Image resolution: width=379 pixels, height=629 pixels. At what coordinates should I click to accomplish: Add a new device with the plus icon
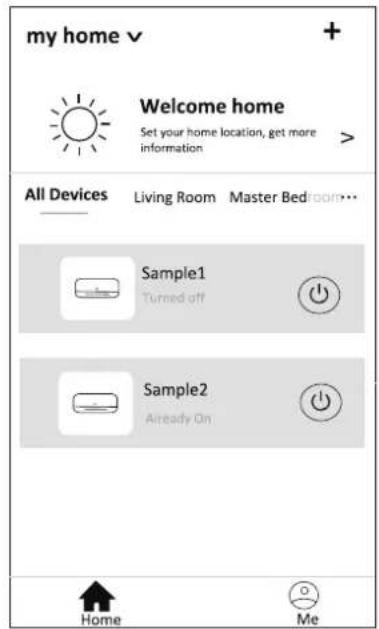coord(332,31)
